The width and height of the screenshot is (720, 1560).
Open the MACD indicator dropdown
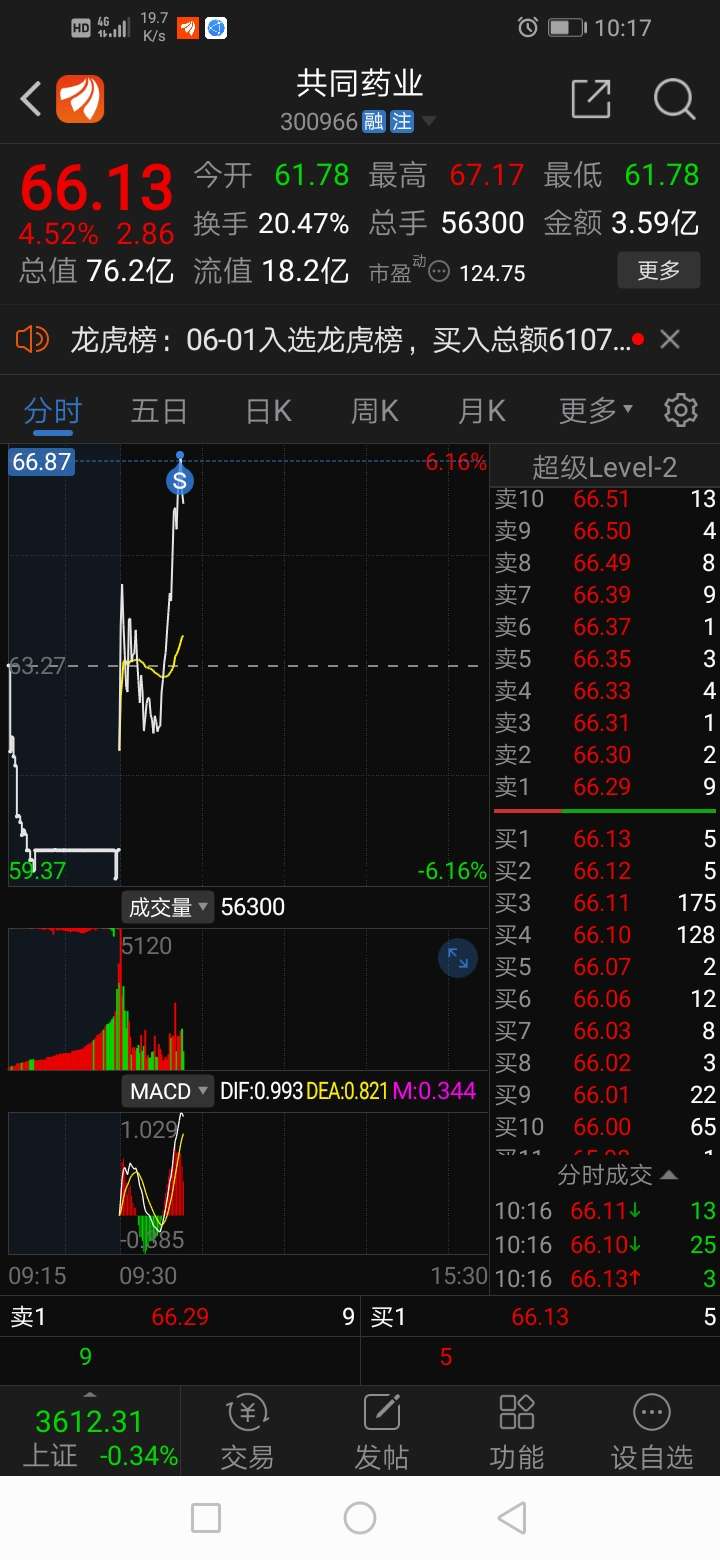click(166, 1090)
